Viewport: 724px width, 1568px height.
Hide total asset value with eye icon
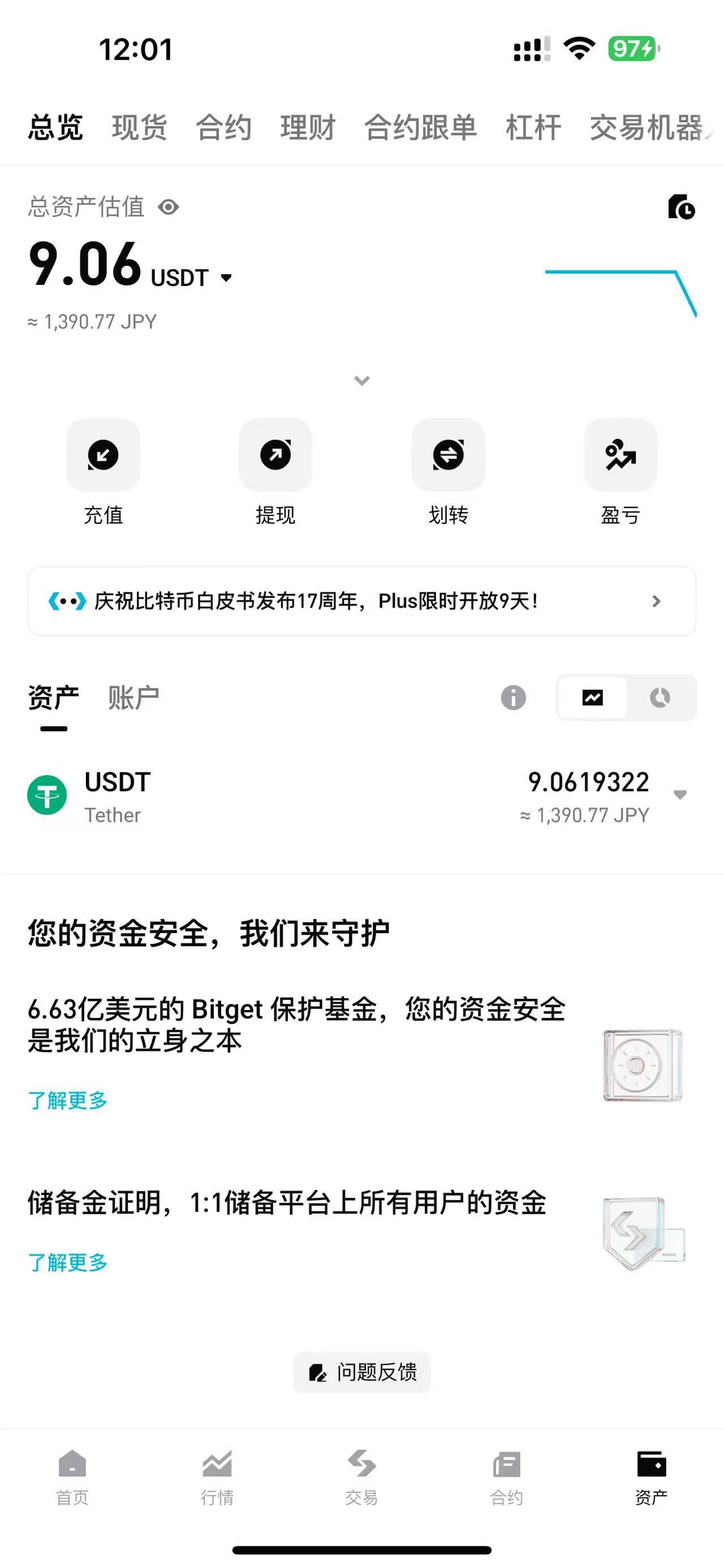[x=168, y=207]
